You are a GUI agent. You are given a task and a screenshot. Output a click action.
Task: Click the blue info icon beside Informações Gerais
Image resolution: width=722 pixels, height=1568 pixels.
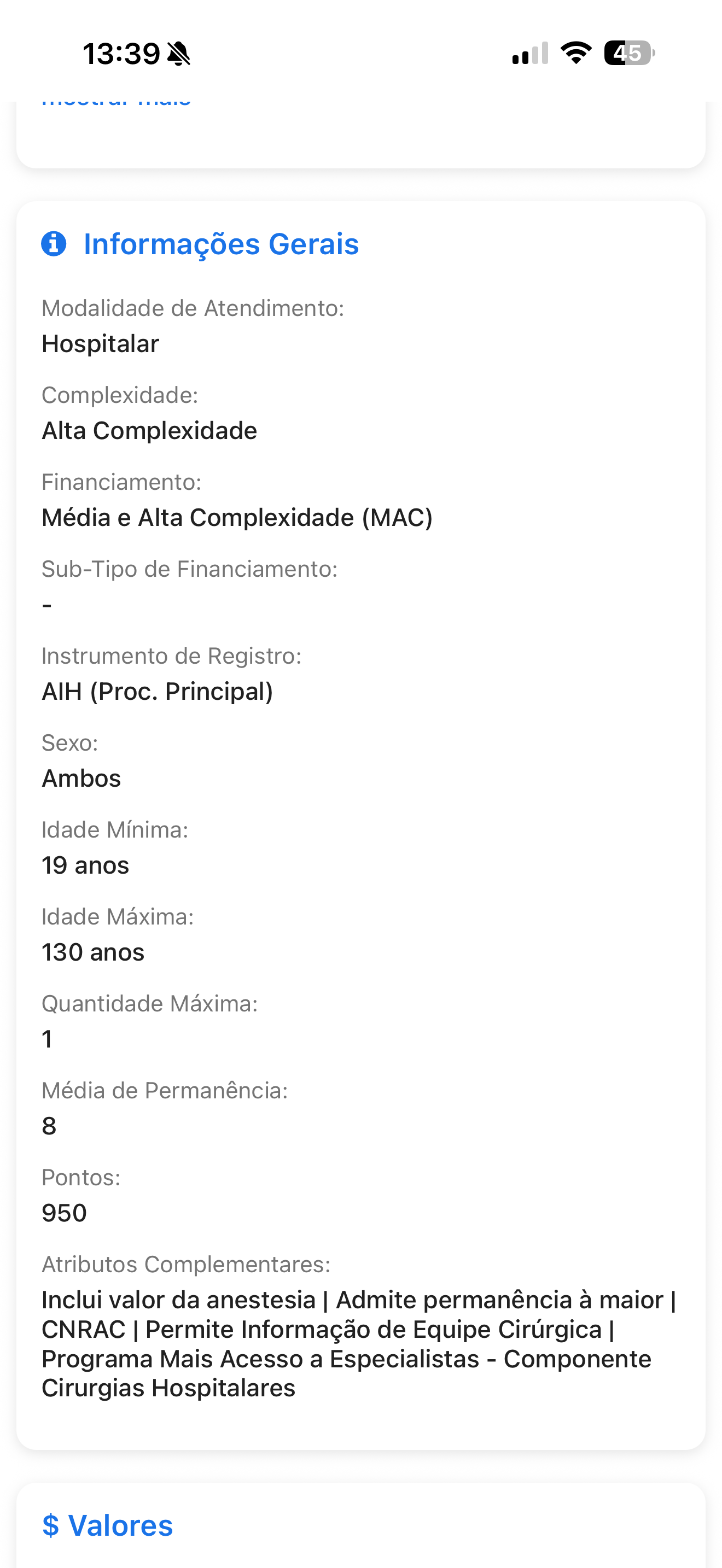coord(55,244)
